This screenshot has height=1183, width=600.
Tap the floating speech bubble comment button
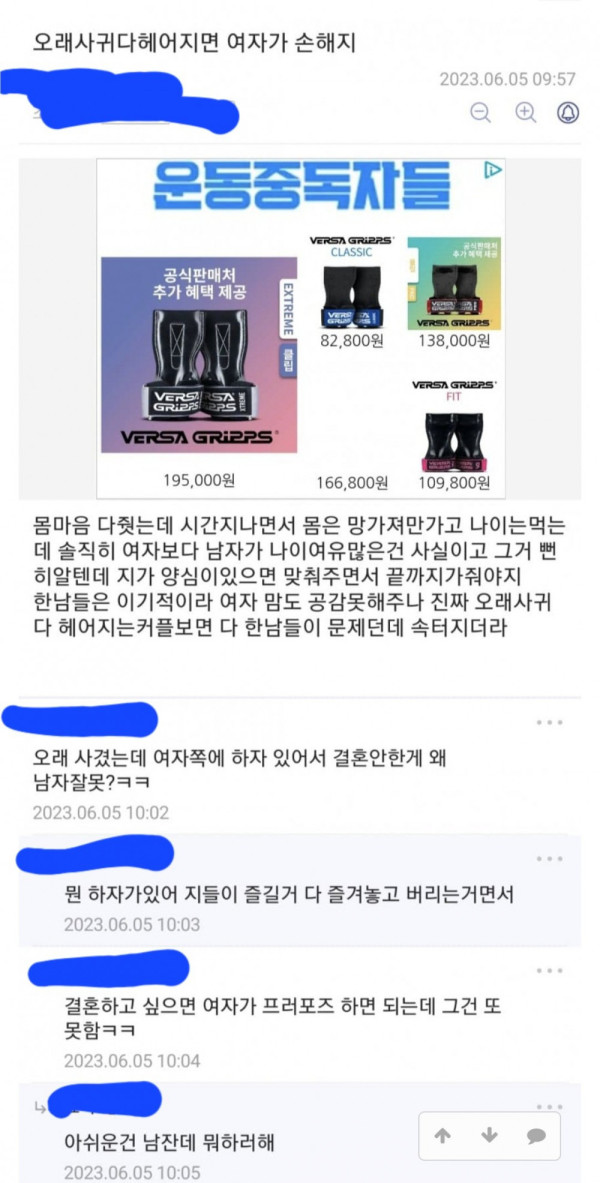536,1136
